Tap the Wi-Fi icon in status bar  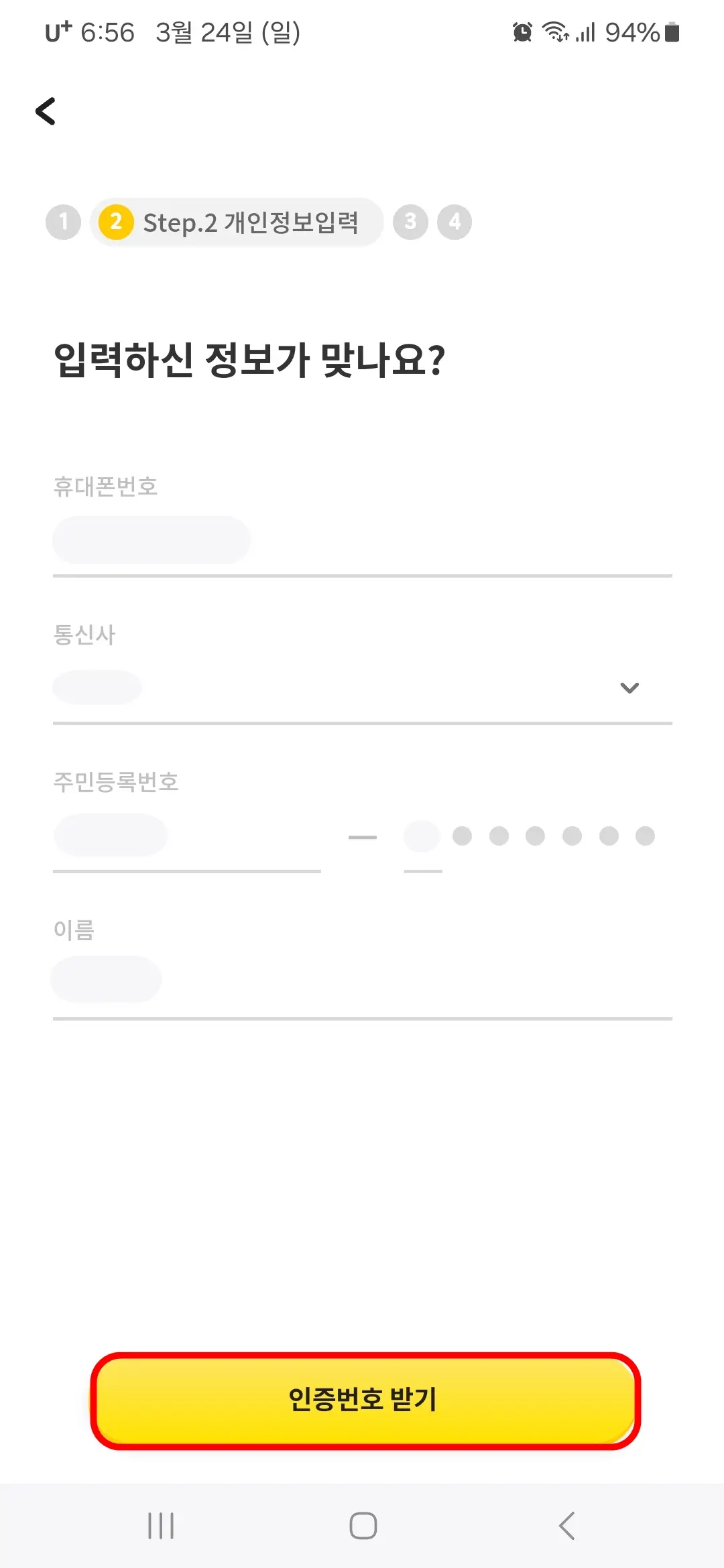point(556,31)
